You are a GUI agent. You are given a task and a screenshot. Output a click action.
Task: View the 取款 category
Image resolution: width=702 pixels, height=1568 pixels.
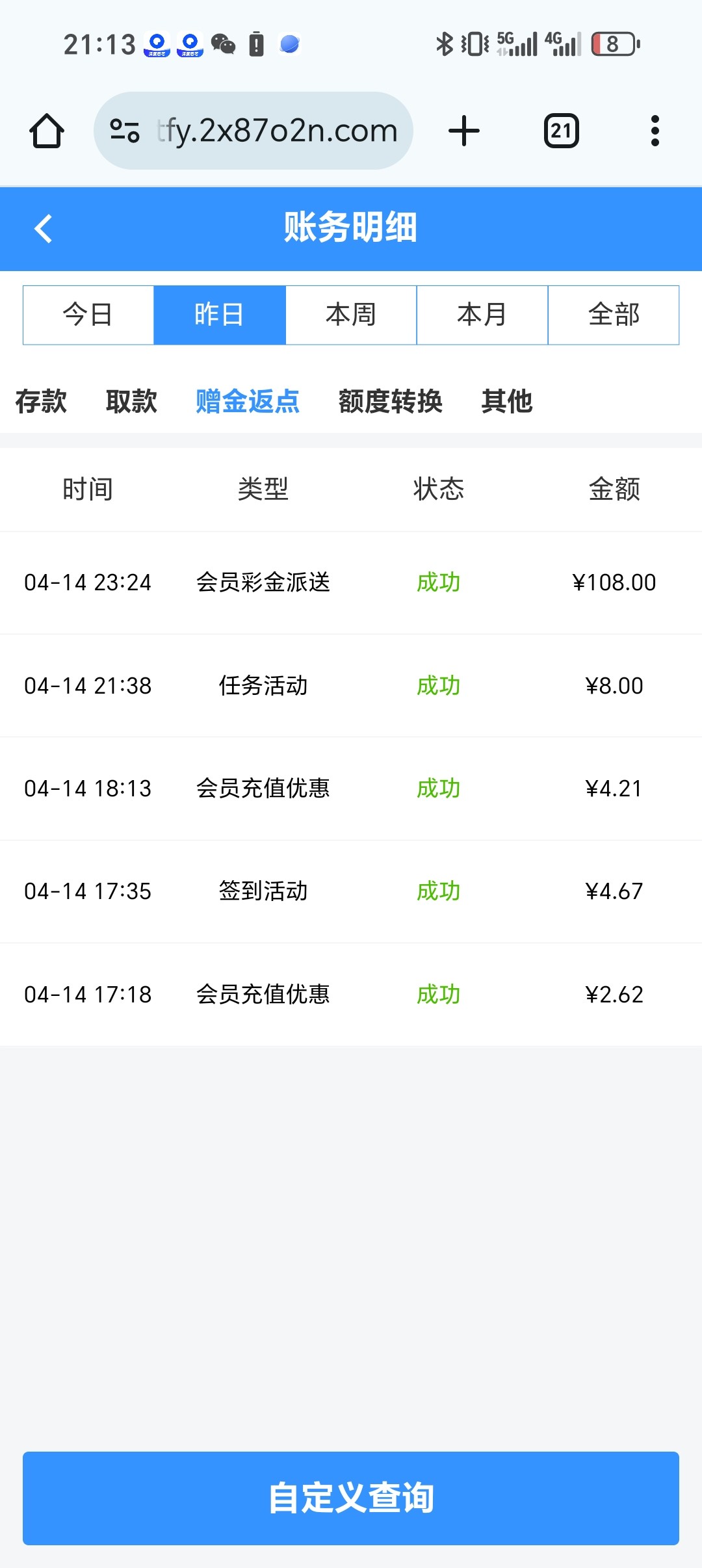131,401
